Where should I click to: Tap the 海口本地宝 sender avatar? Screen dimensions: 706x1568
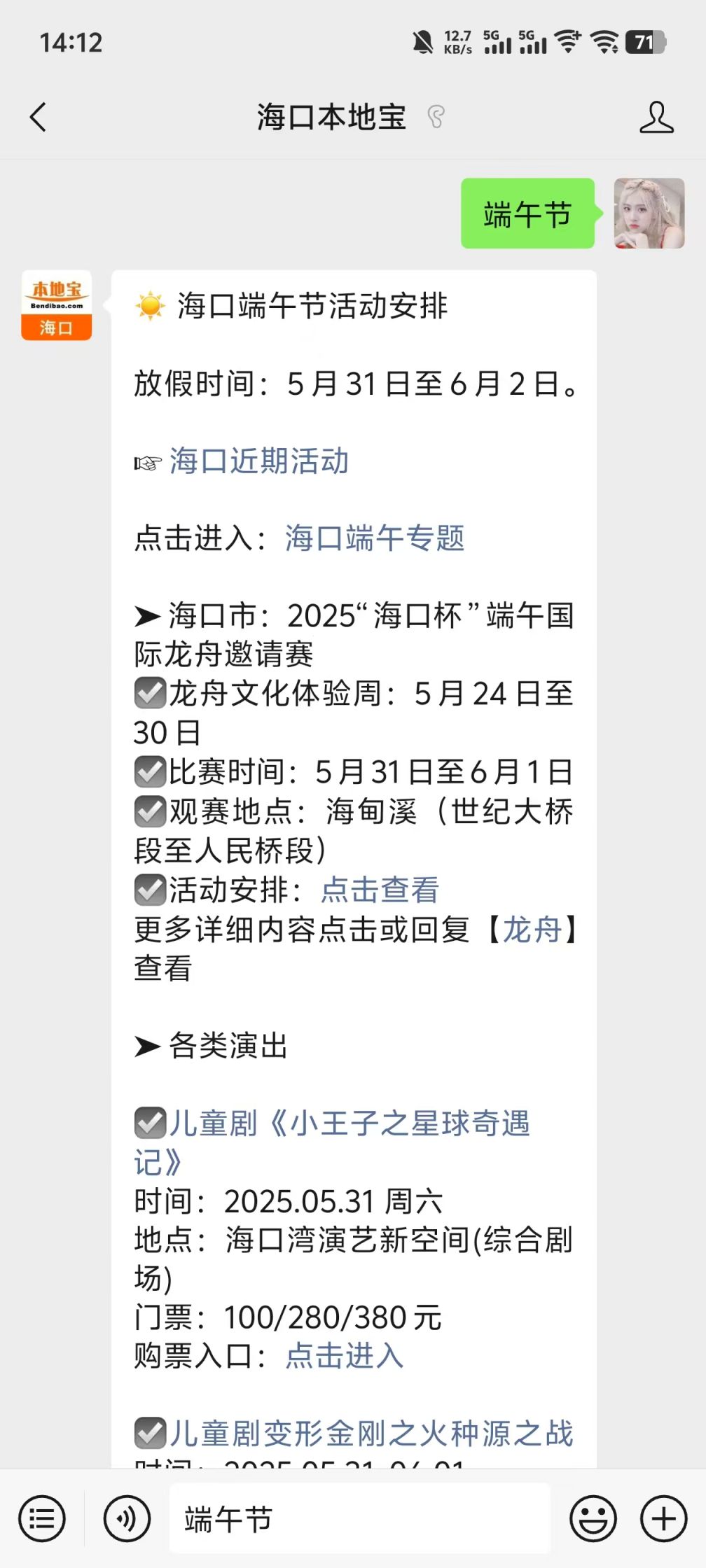pyautogui.click(x=56, y=305)
